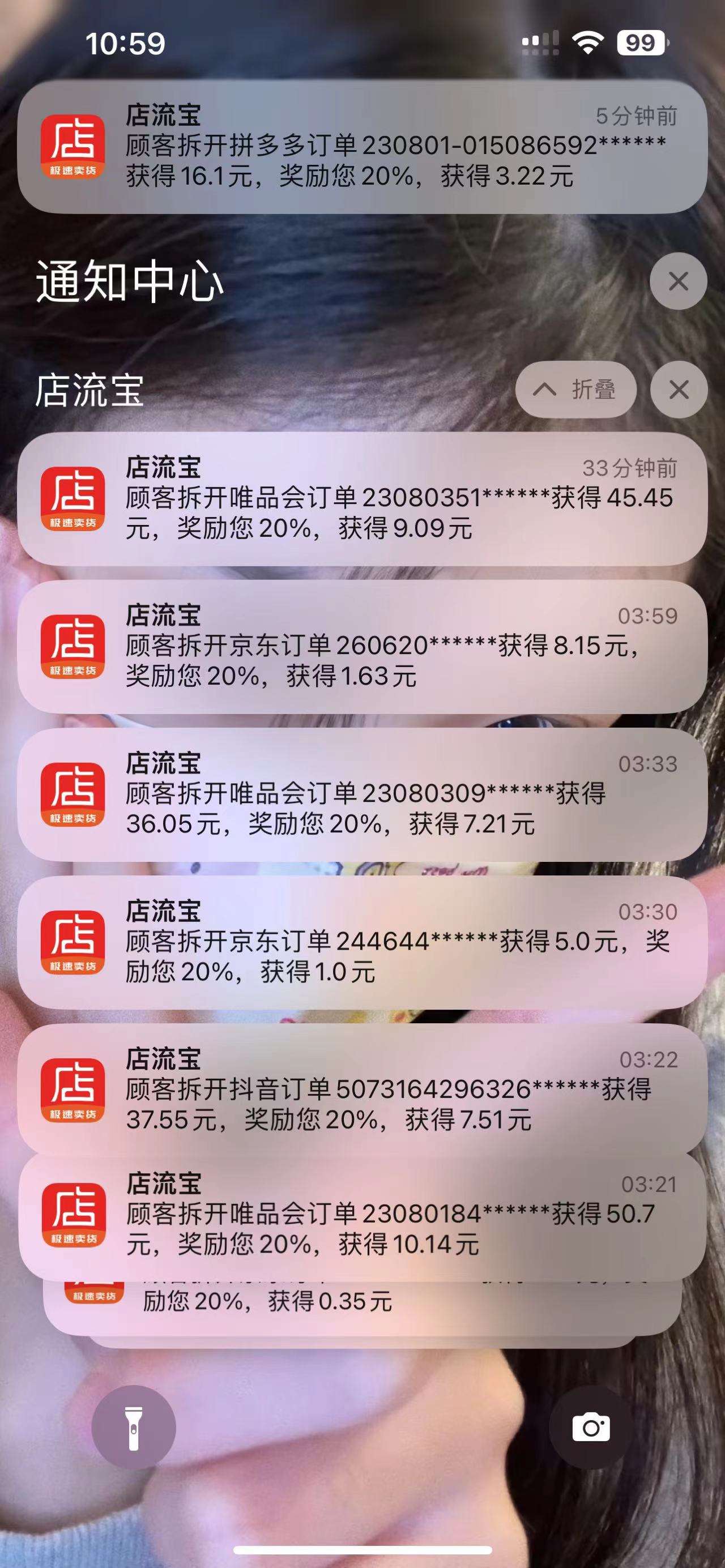Image resolution: width=725 pixels, height=1568 pixels.
Task: Turn on the flashlight
Action: tap(134, 1428)
